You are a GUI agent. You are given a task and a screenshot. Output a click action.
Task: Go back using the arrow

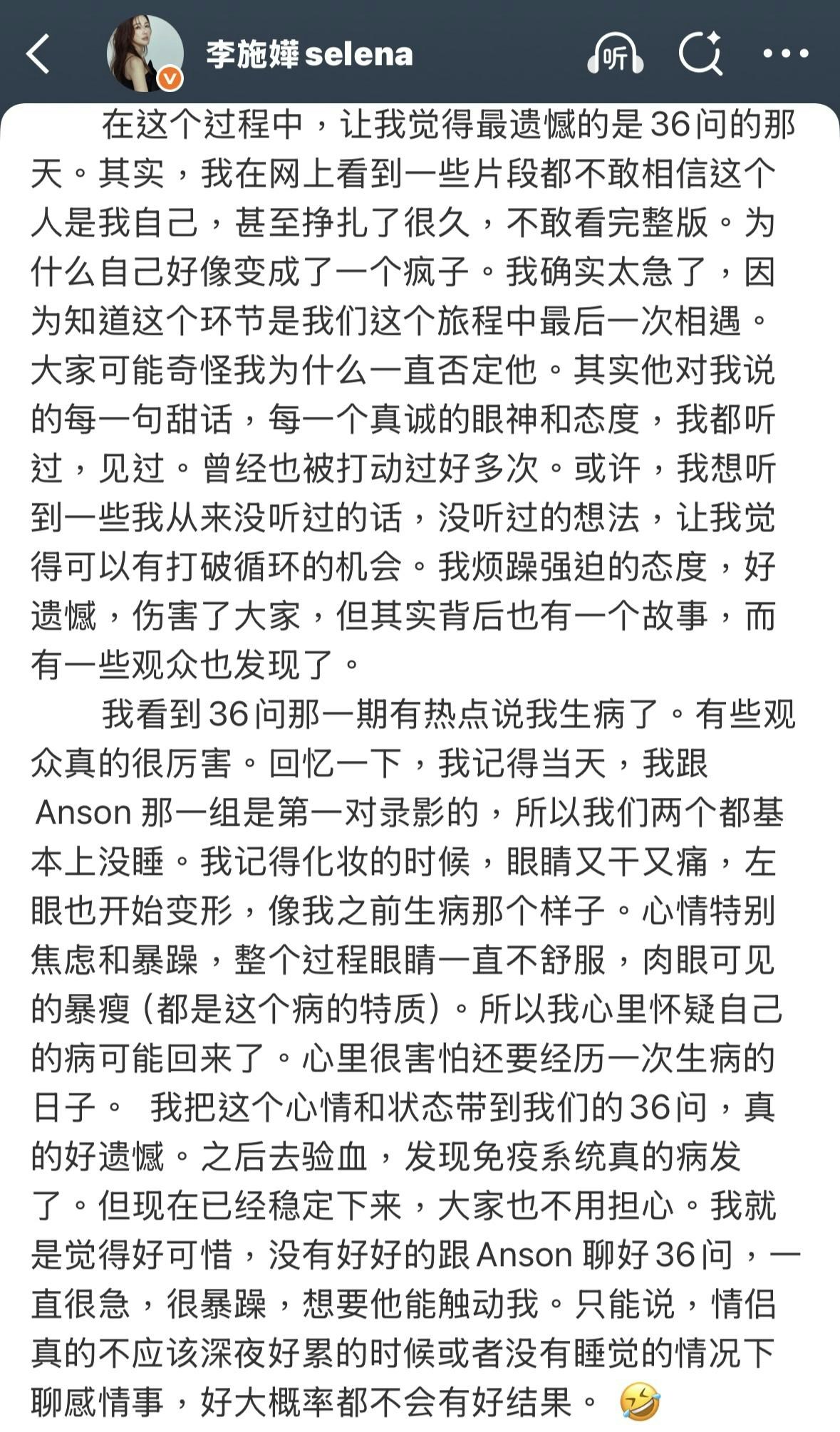[x=38, y=54]
